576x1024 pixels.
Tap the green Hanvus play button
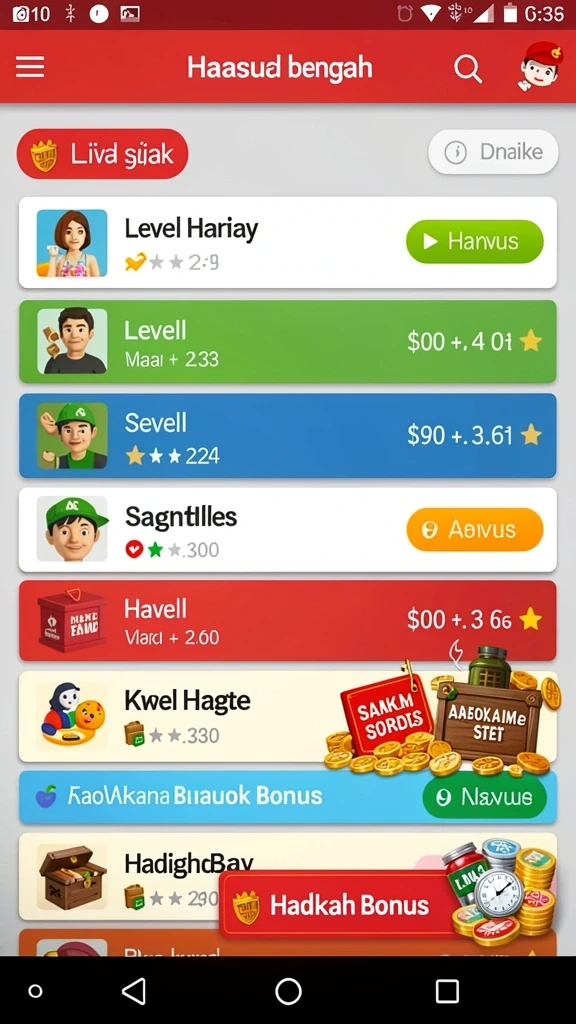click(475, 242)
